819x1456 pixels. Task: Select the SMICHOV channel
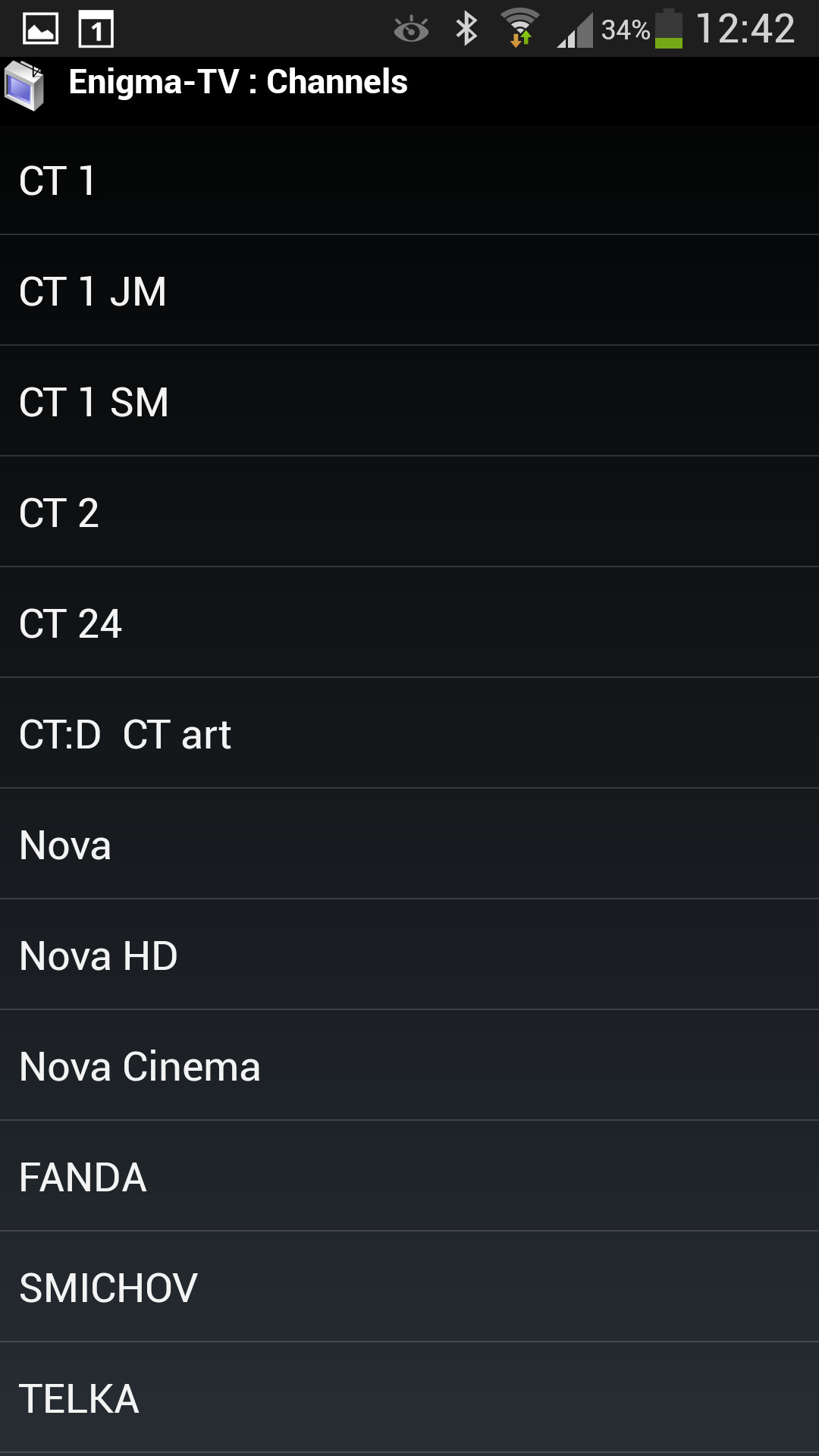point(409,1287)
